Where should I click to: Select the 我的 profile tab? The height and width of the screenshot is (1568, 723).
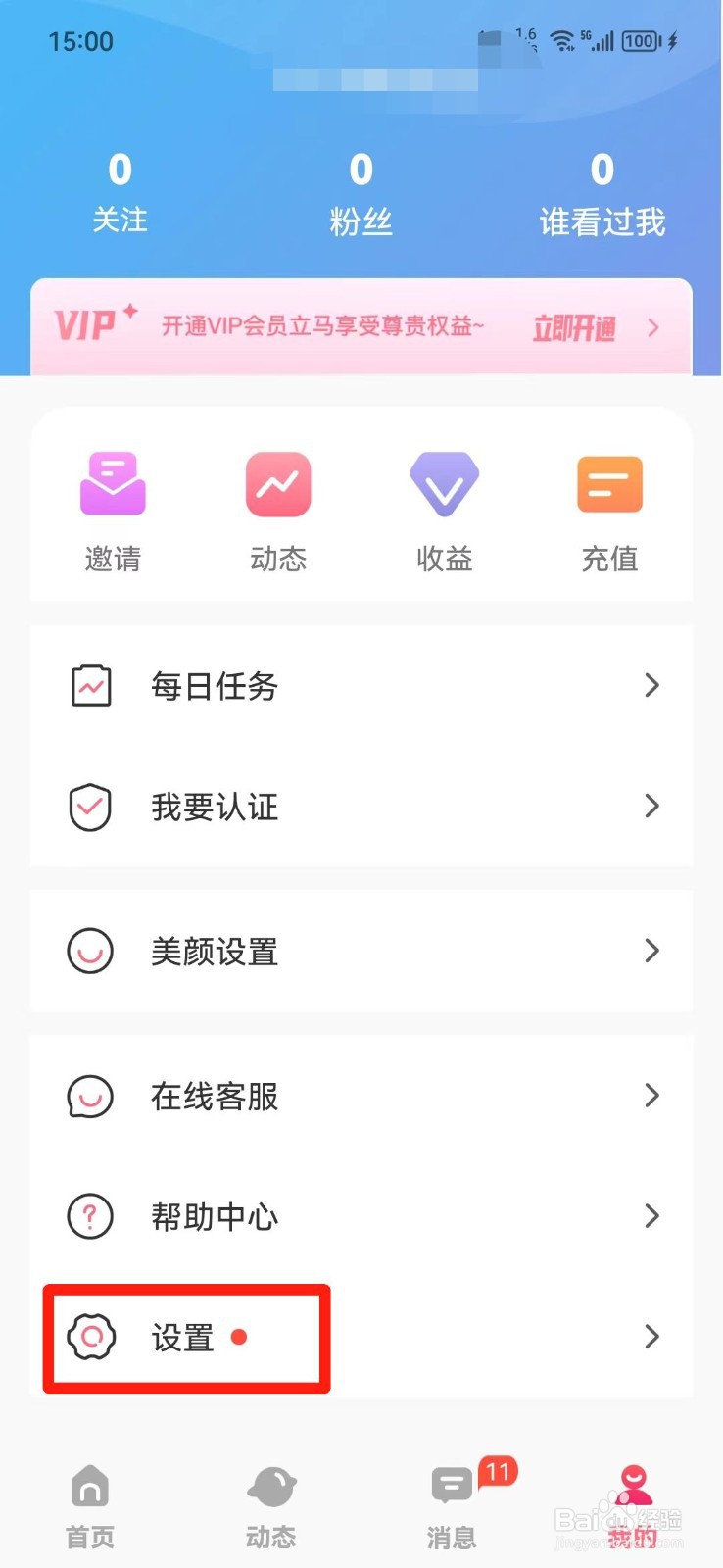click(x=633, y=1506)
